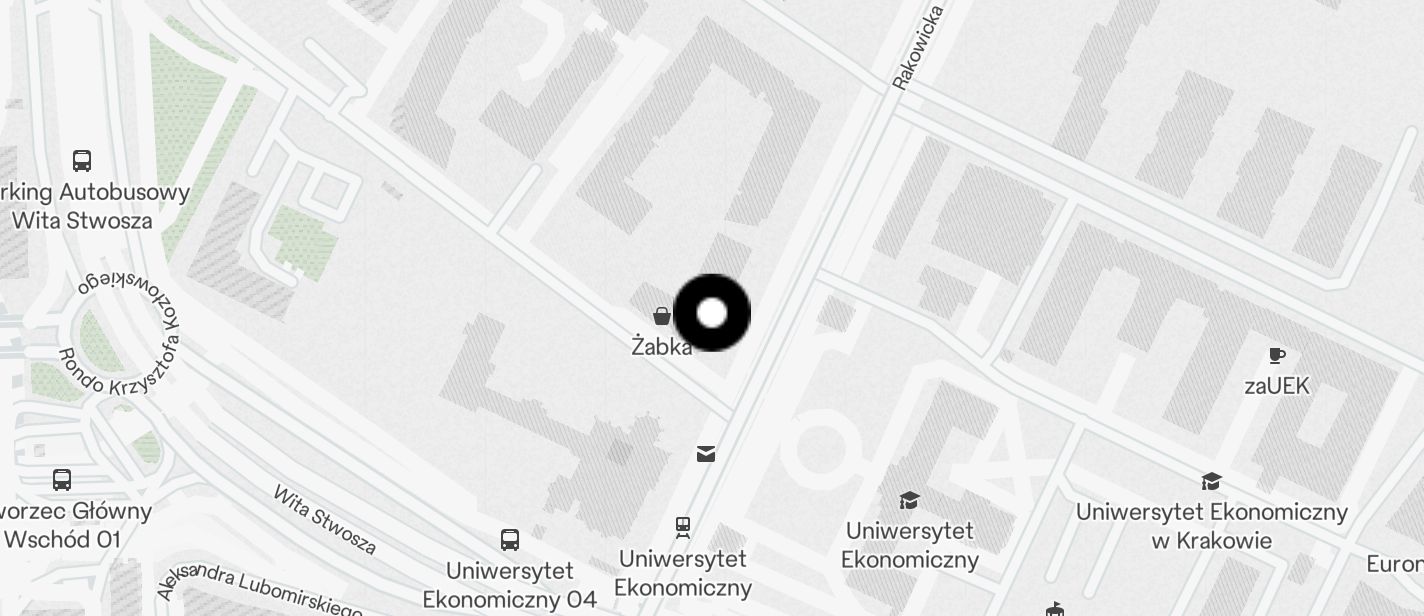Screen dimensions: 1424x616
Task: Open the Parking Autobusowy Wita Stwosza bus marker
Action: point(82,161)
